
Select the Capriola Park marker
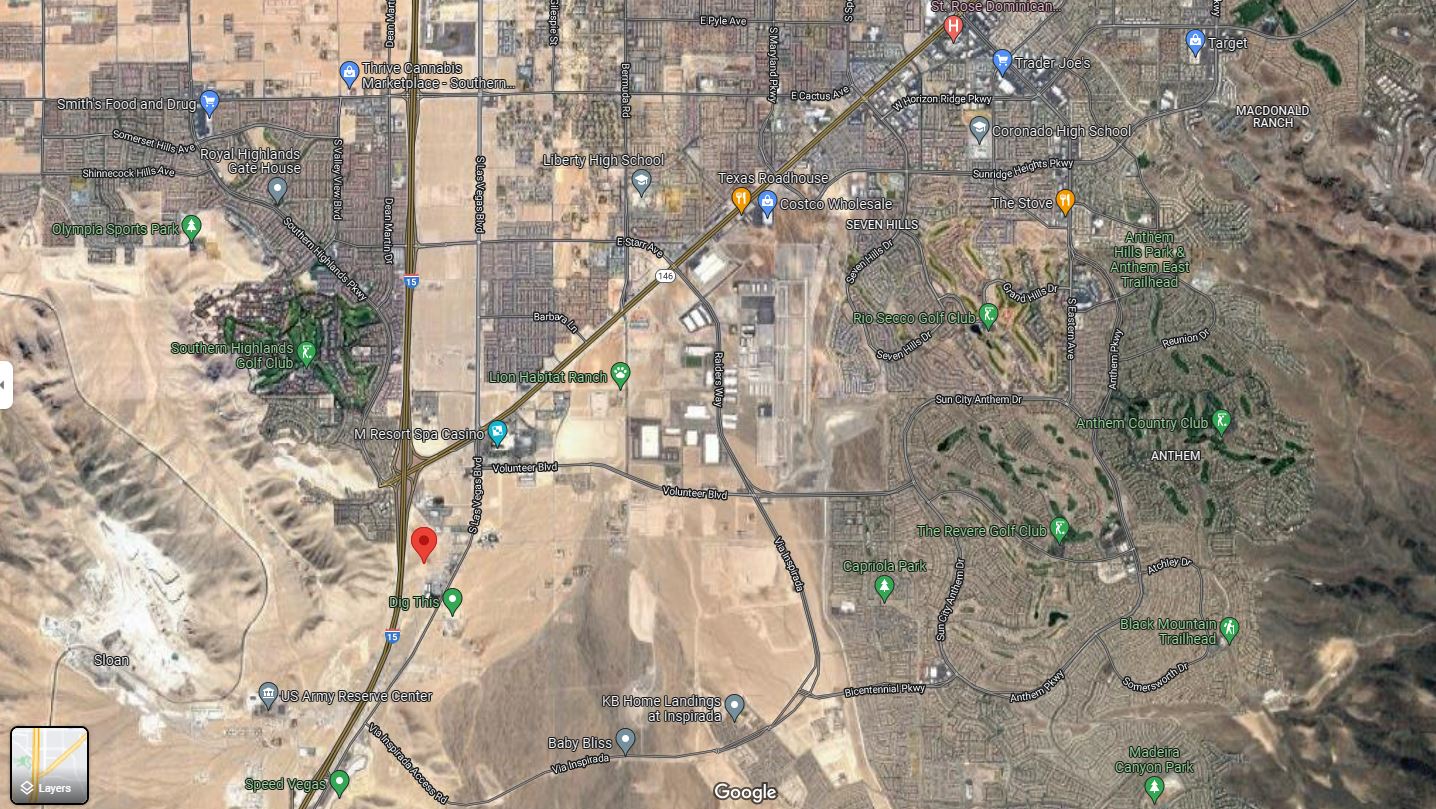(883, 587)
